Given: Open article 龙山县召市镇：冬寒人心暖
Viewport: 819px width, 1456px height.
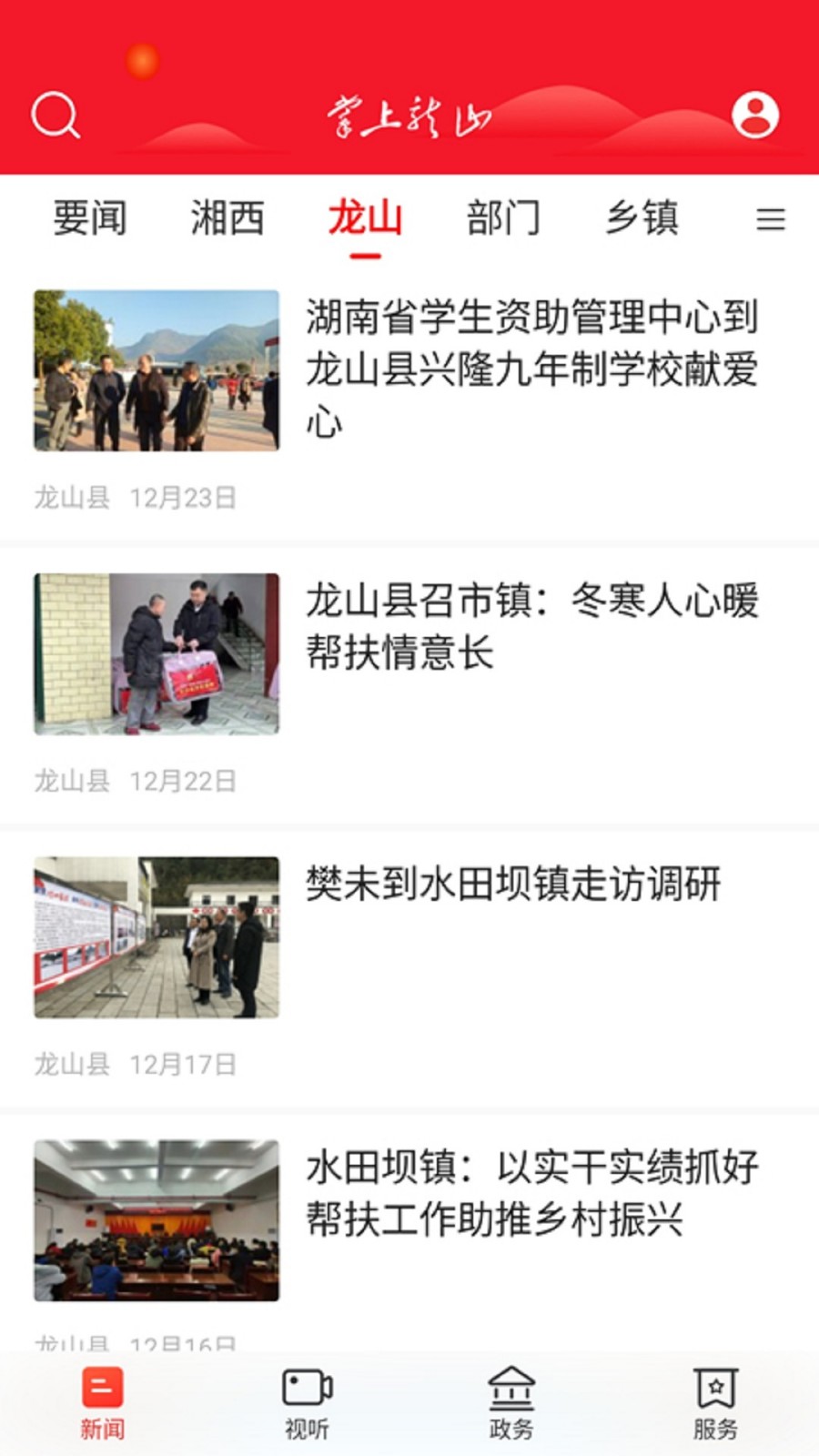Looking at the screenshot, I should (531, 626).
